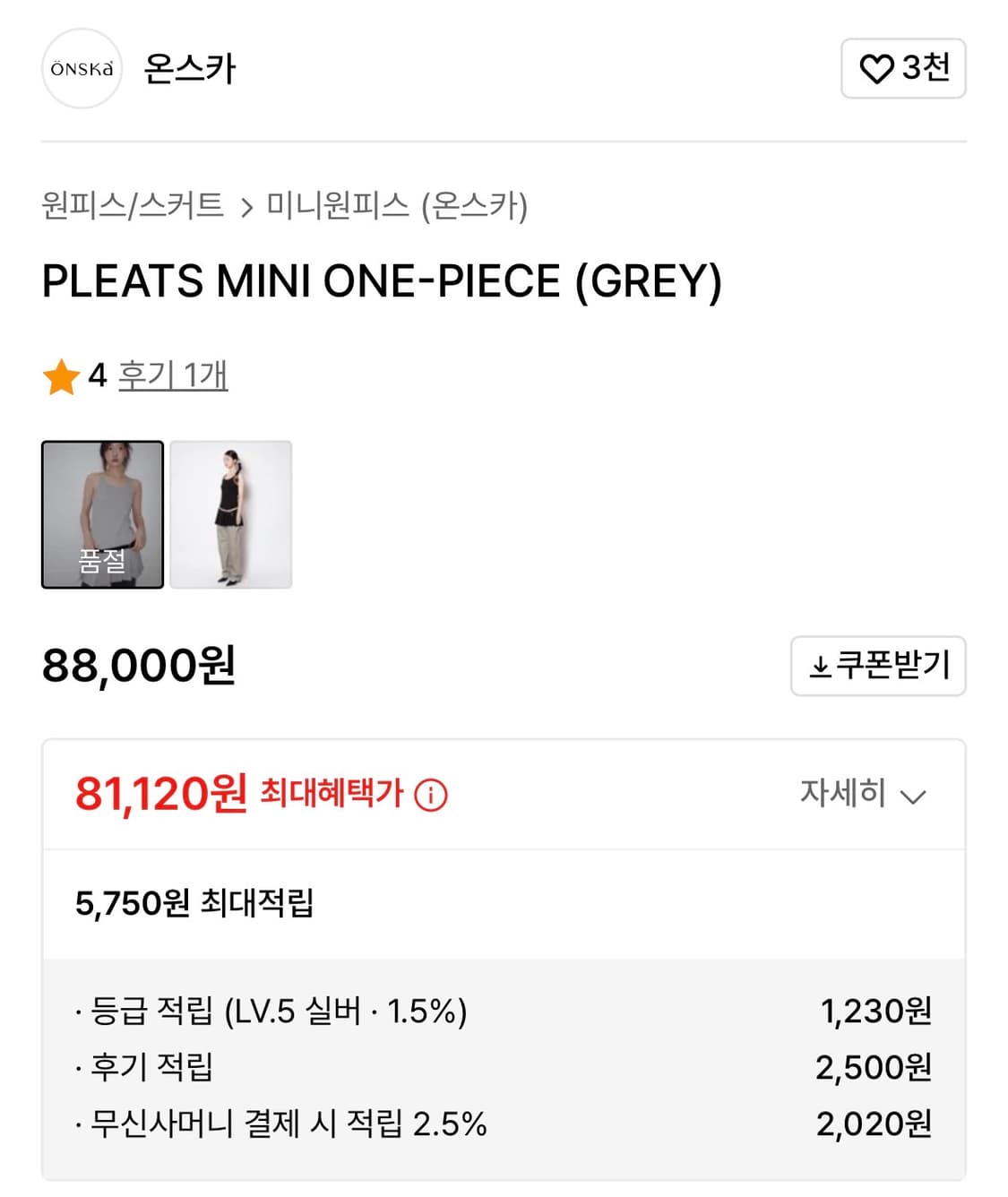Open the 원피스/스커트 category breadcrumb
The image size is (1008, 1197).
tap(133, 205)
